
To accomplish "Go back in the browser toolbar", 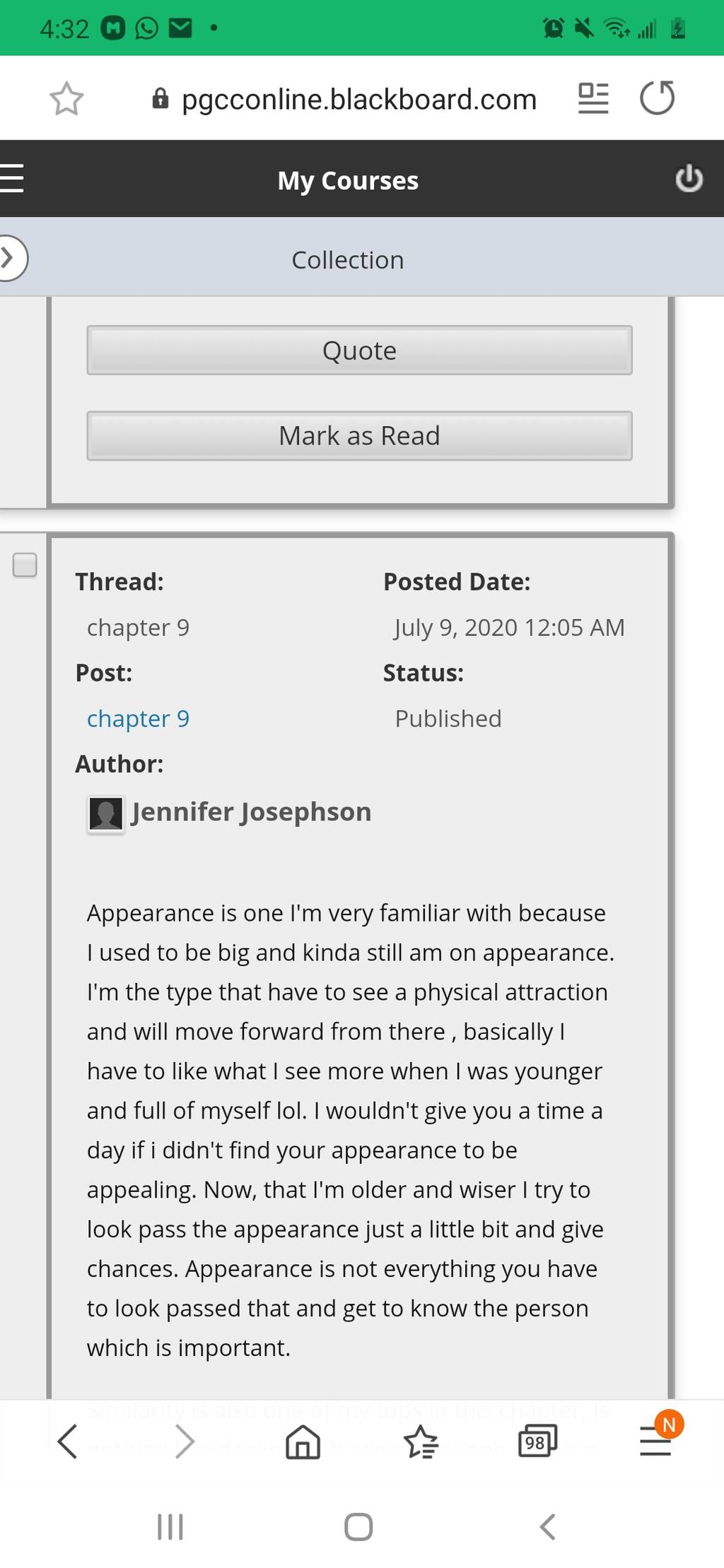I will [x=67, y=1442].
